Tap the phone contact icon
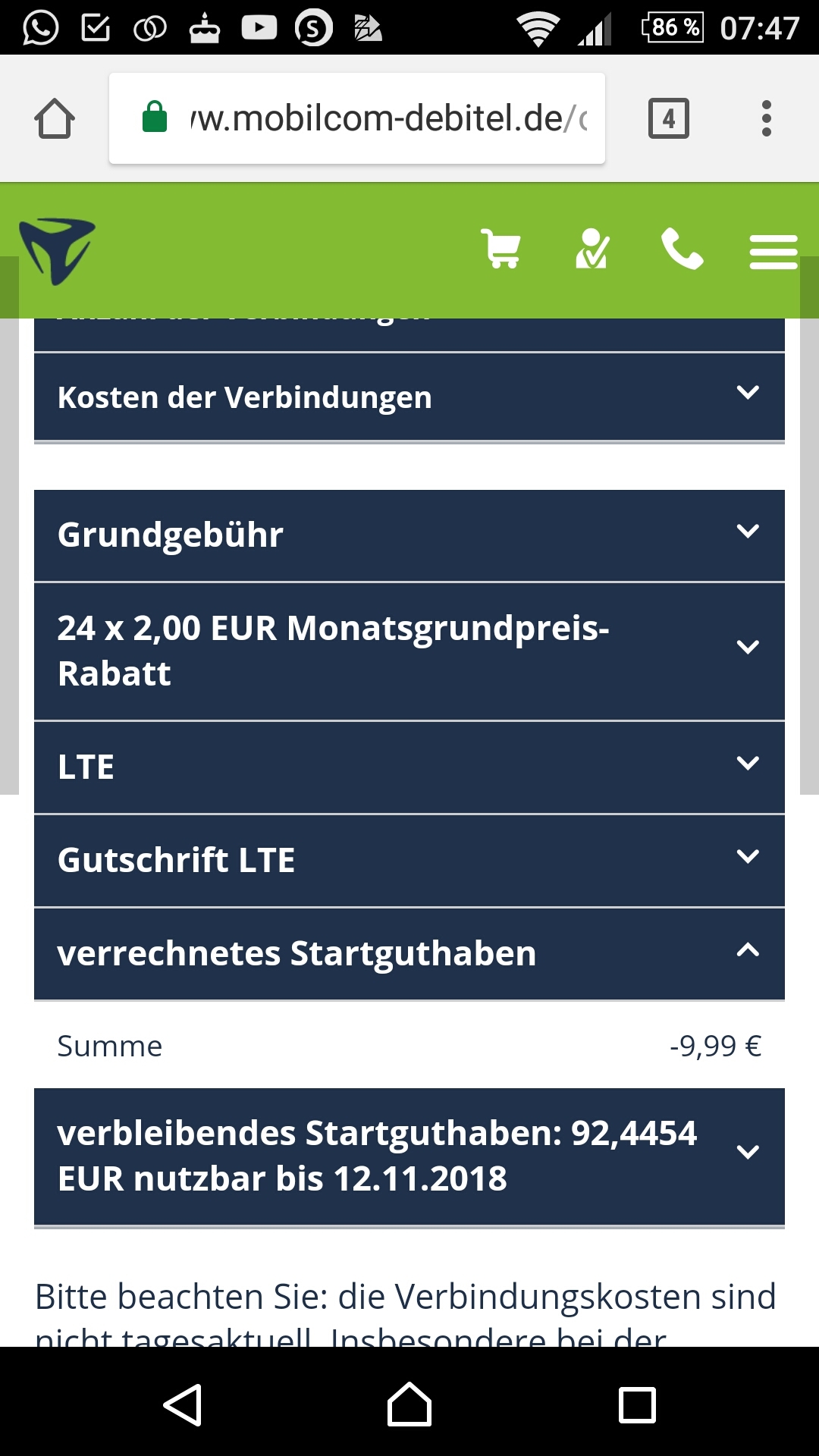Viewport: 819px width, 1456px height. click(682, 249)
